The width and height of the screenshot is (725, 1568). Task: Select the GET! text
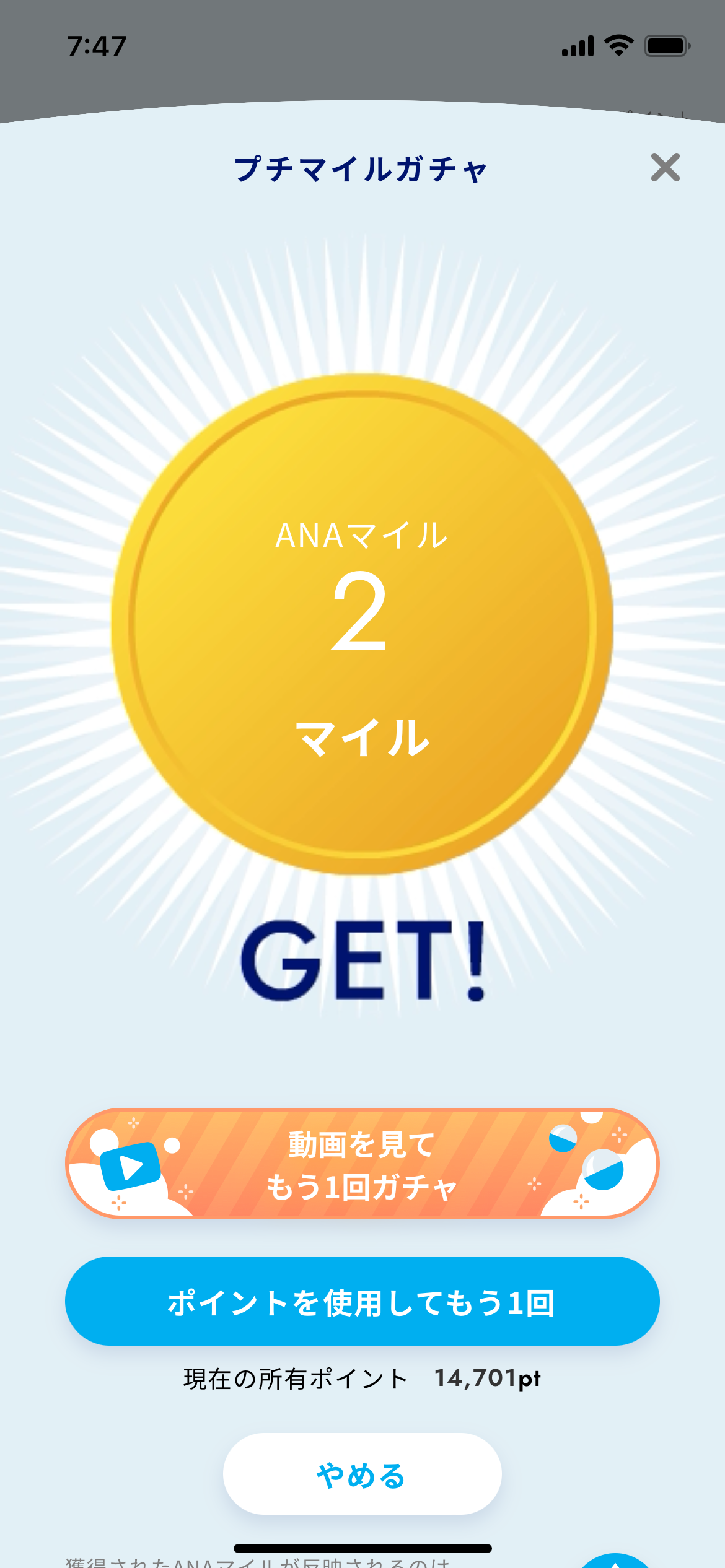pyautogui.click(x=362, y=960)
